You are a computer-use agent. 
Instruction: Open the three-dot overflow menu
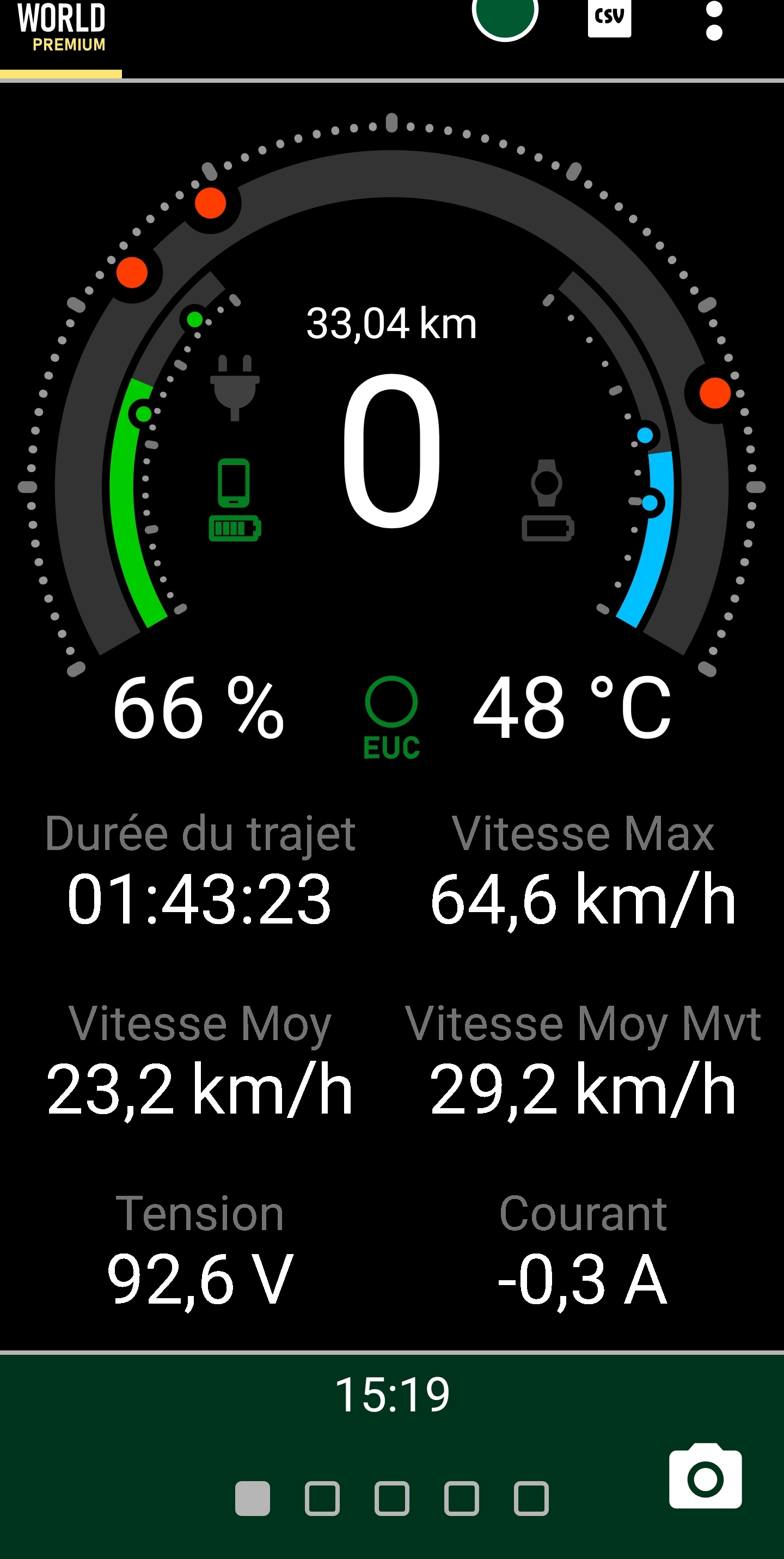click(x=714, y=21)
